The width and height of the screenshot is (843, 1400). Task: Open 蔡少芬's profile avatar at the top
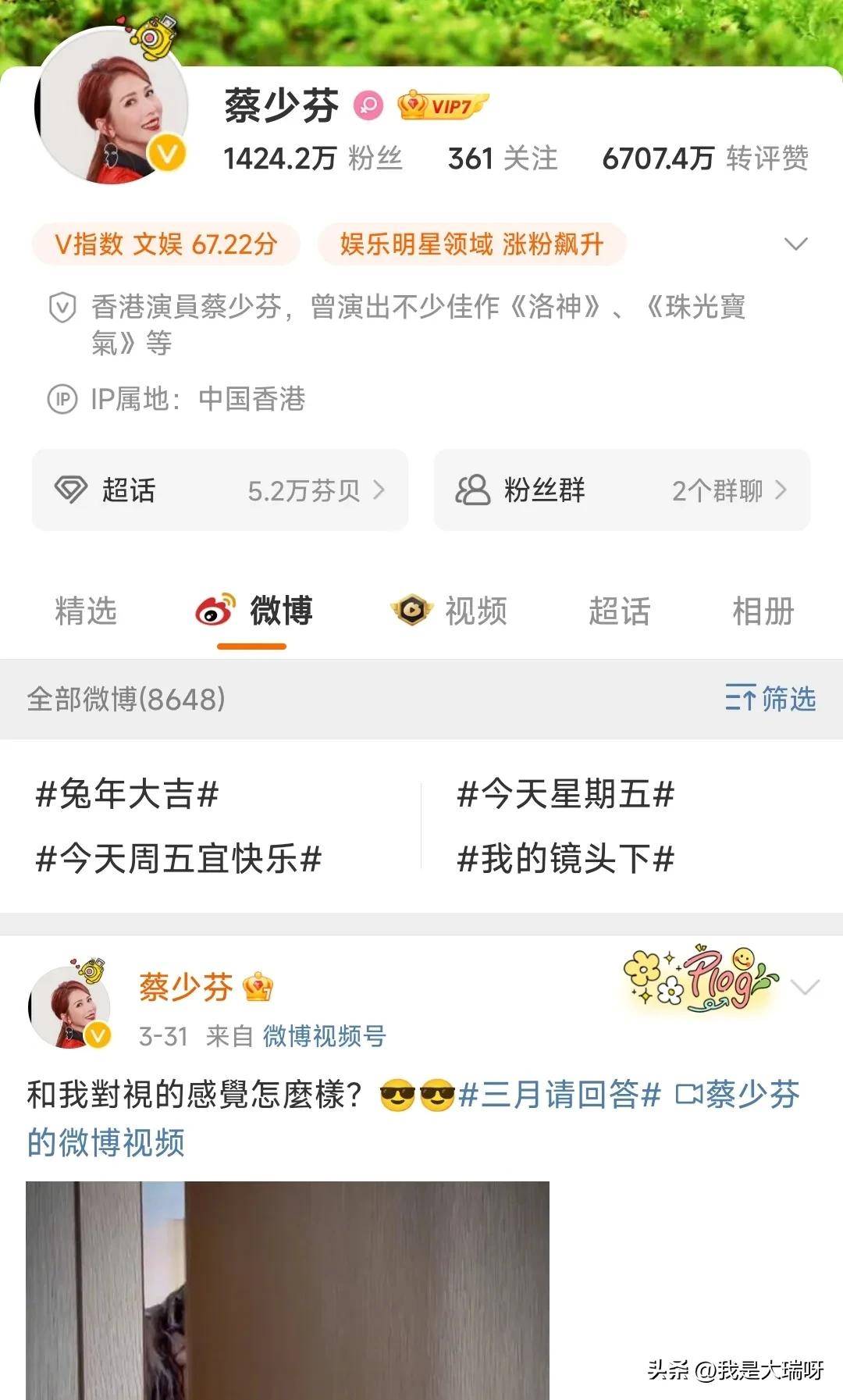(x=113, y=108)
